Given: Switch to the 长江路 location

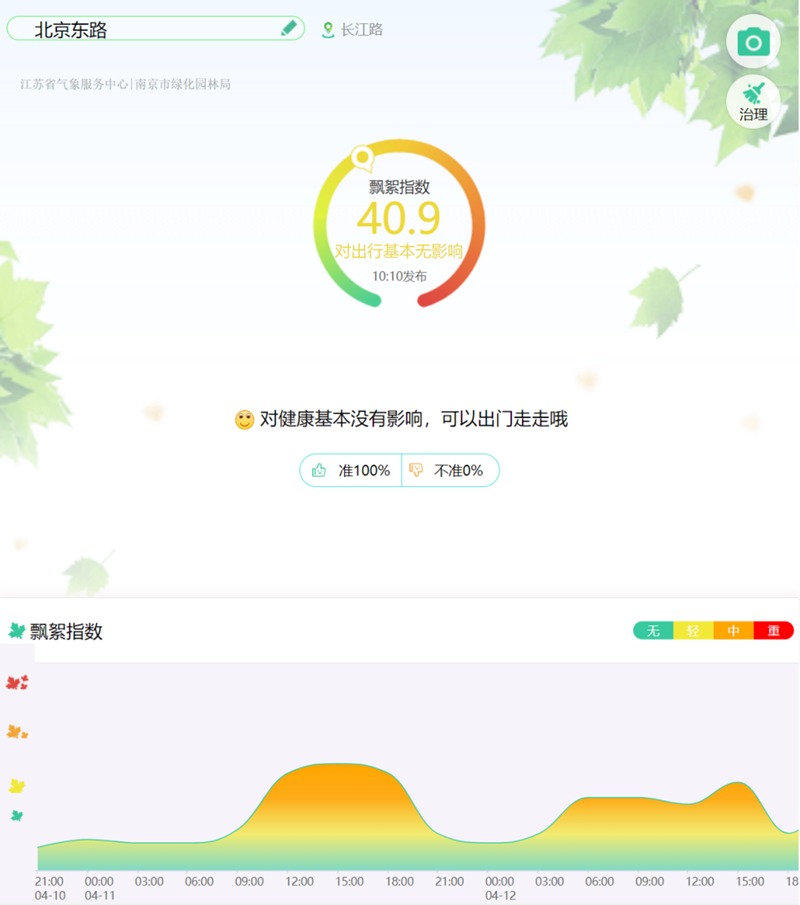Looking at the screenshot, I should point(353,30).
